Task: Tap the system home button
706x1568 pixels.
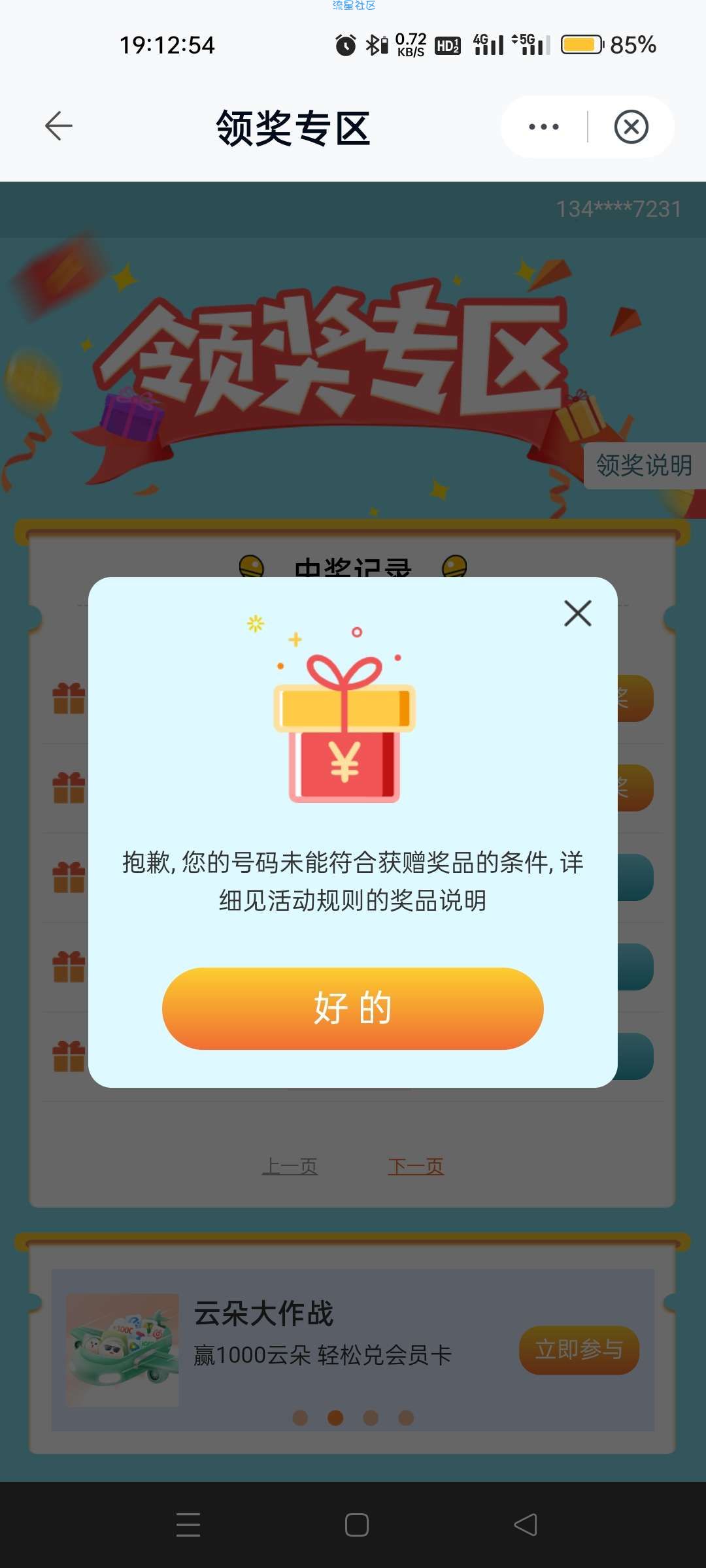Action: tap(356, 1525)
